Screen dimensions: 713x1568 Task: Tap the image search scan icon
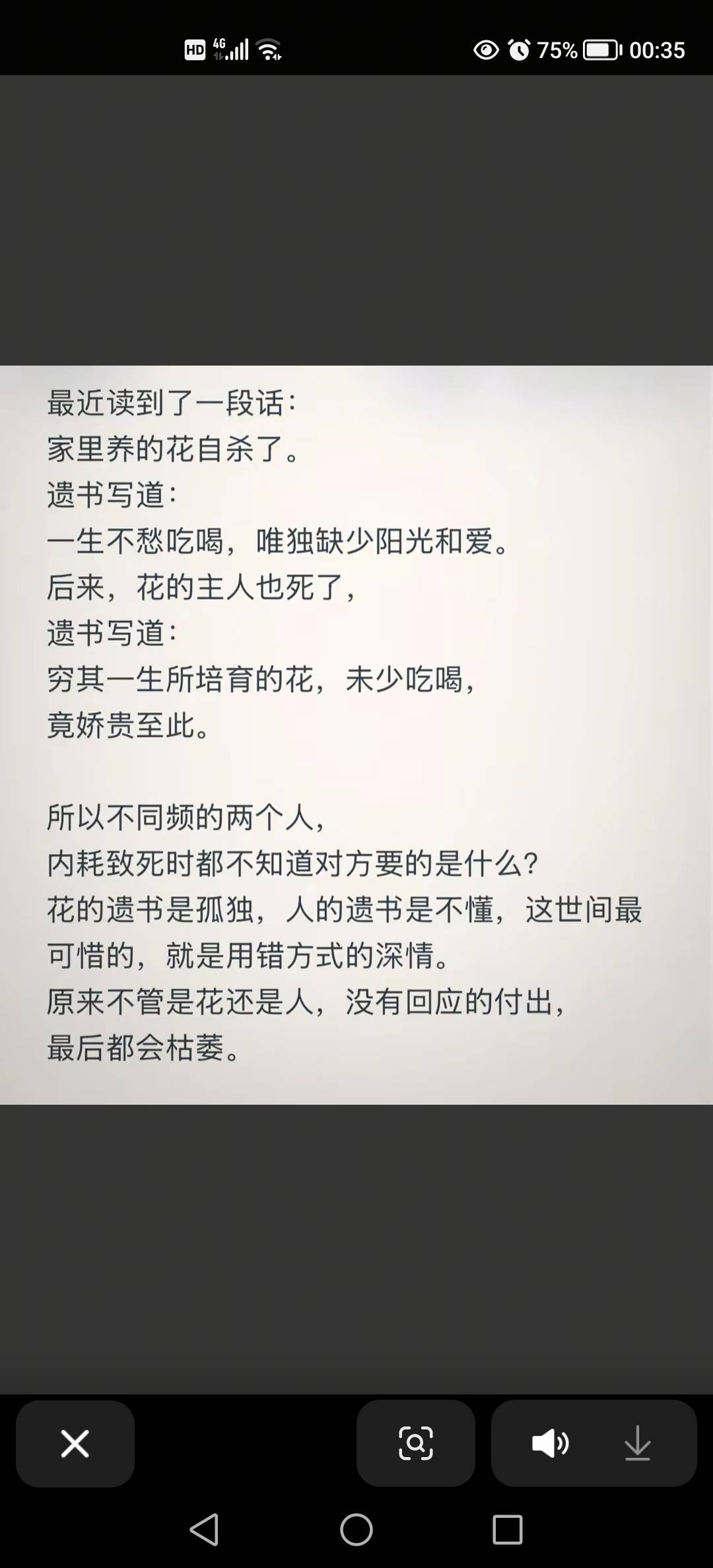point(415,1443)
